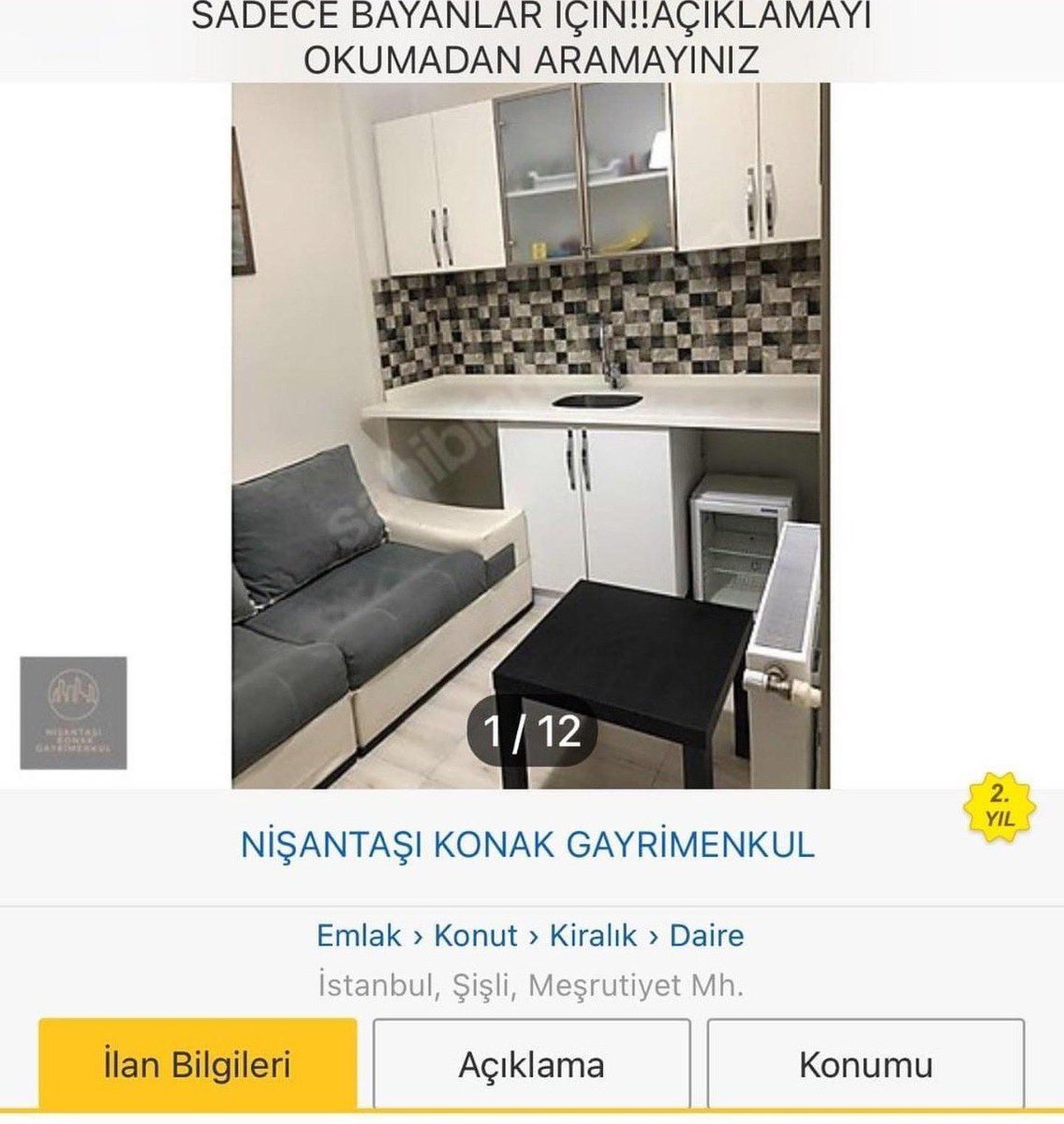Switch to the Açıklama tab
This screenshot has height=1124, width=1064.
(531, 1065)
